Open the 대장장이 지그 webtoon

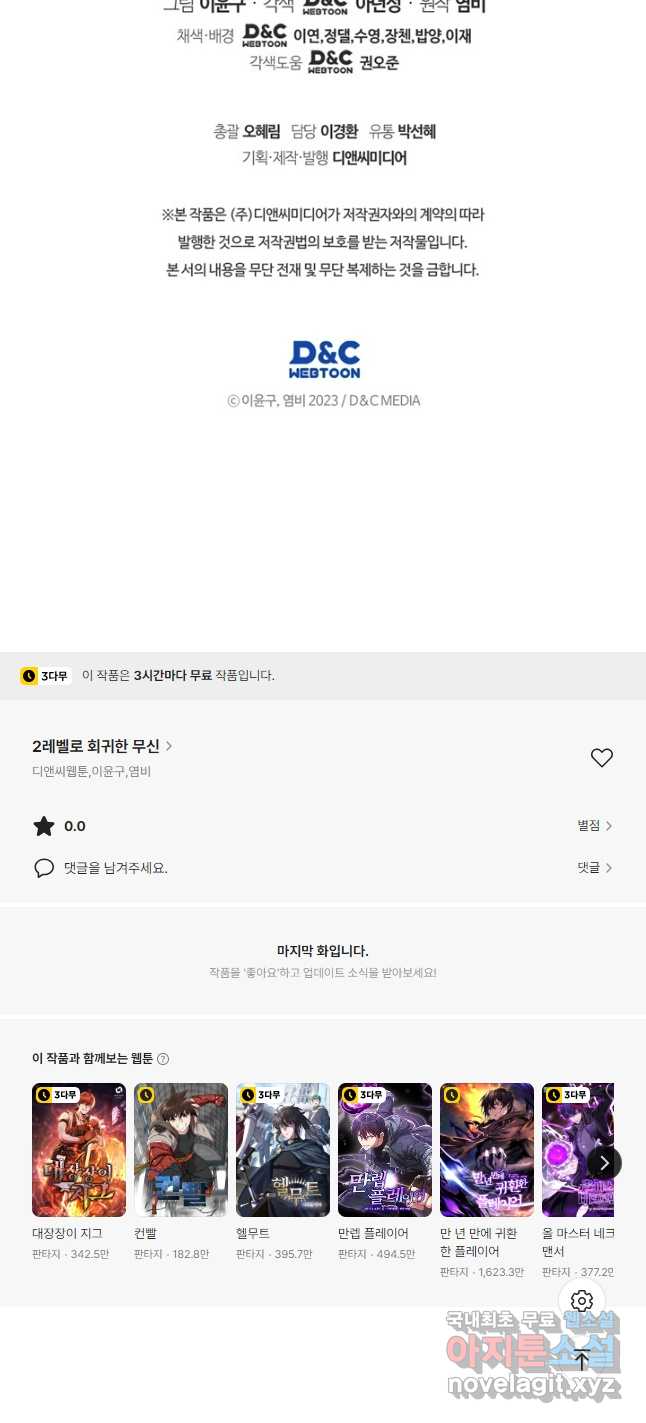(79, 1150)
